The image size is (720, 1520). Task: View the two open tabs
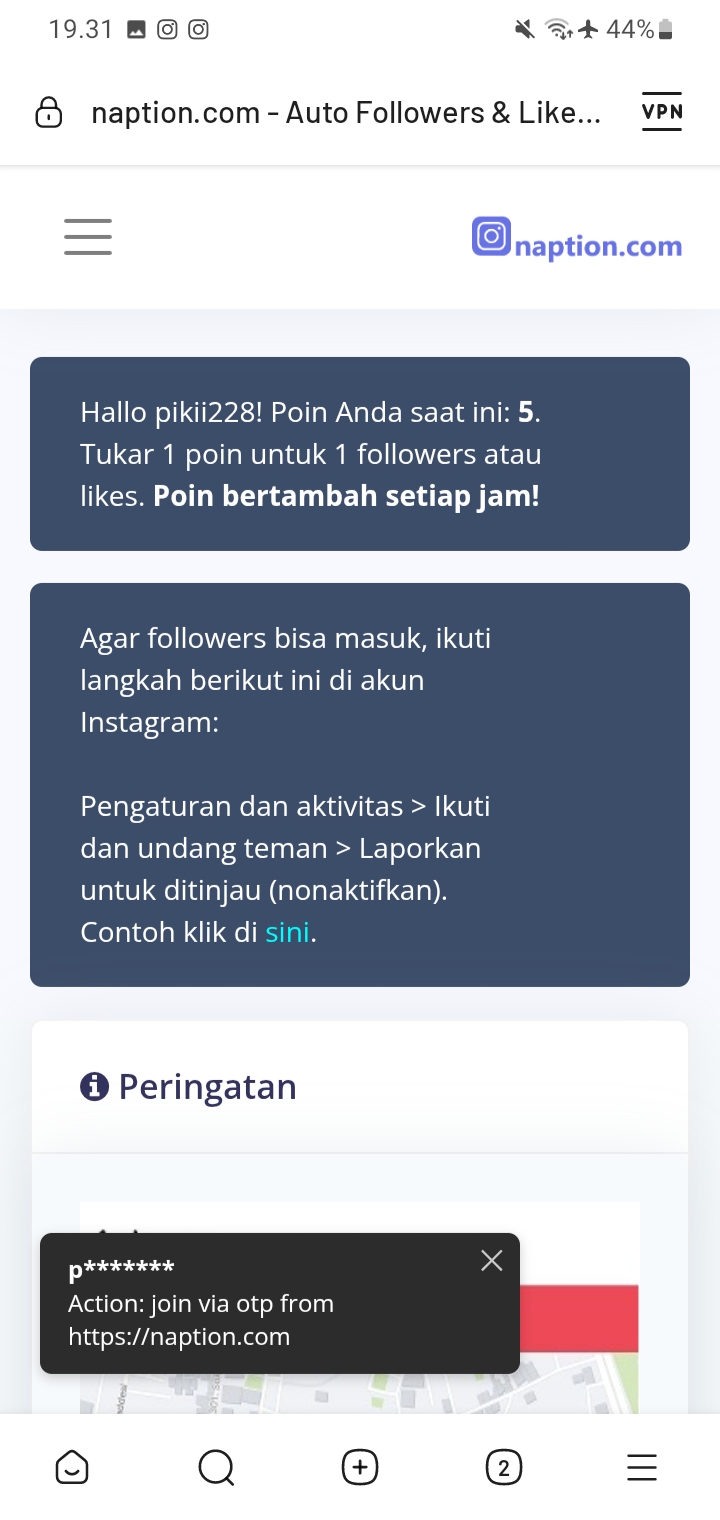click(x=503, y=1467)
